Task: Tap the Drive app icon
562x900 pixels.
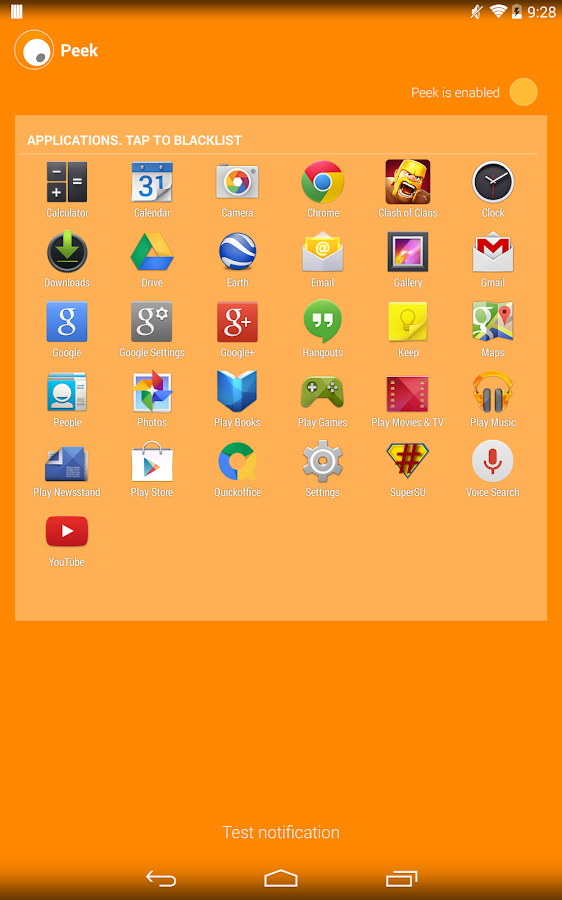Action: click(x=152, y=252)
